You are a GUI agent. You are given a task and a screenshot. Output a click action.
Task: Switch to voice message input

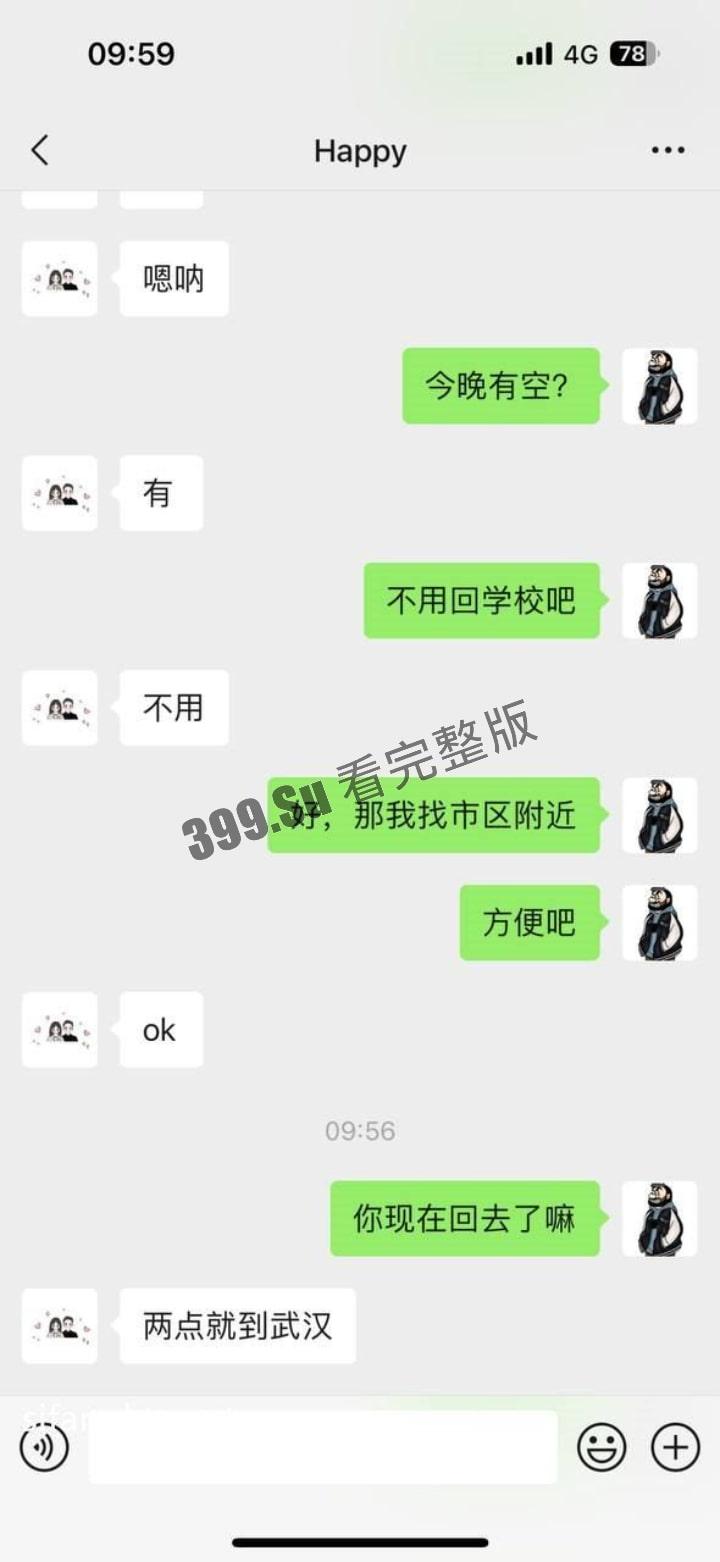(x=44, y=1447)
